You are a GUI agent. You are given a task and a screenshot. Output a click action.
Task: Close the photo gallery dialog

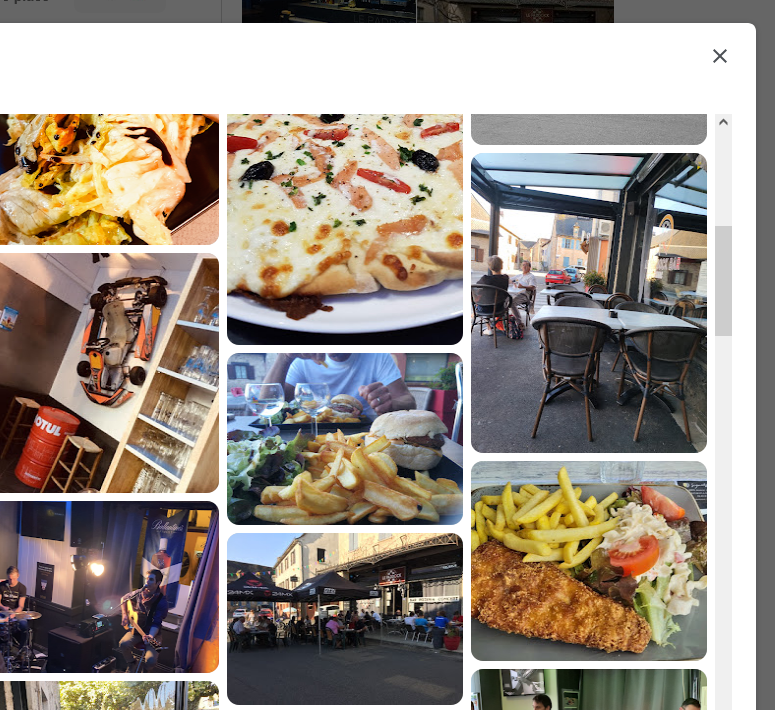click(720, 56)
